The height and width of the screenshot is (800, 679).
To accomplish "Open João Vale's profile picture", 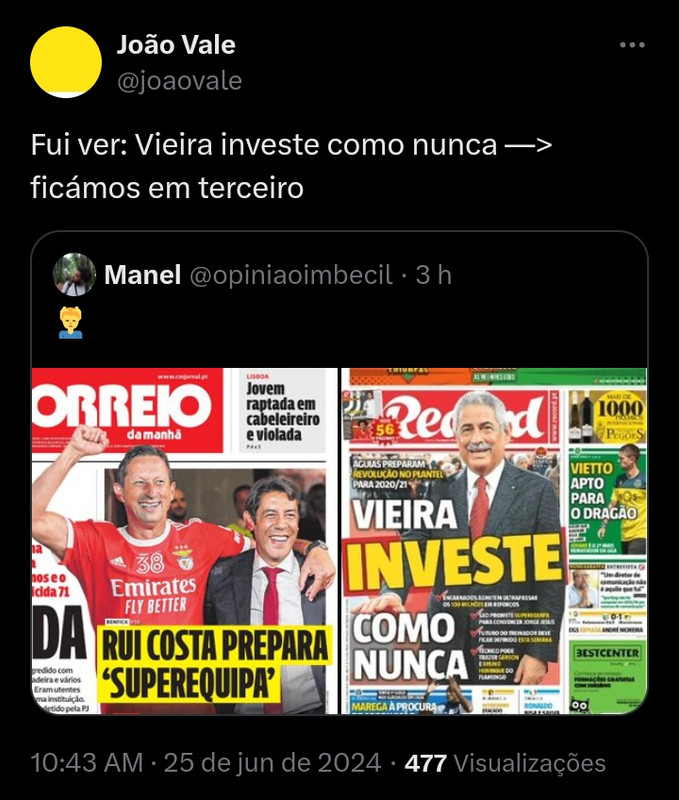I will pos(66,62).
